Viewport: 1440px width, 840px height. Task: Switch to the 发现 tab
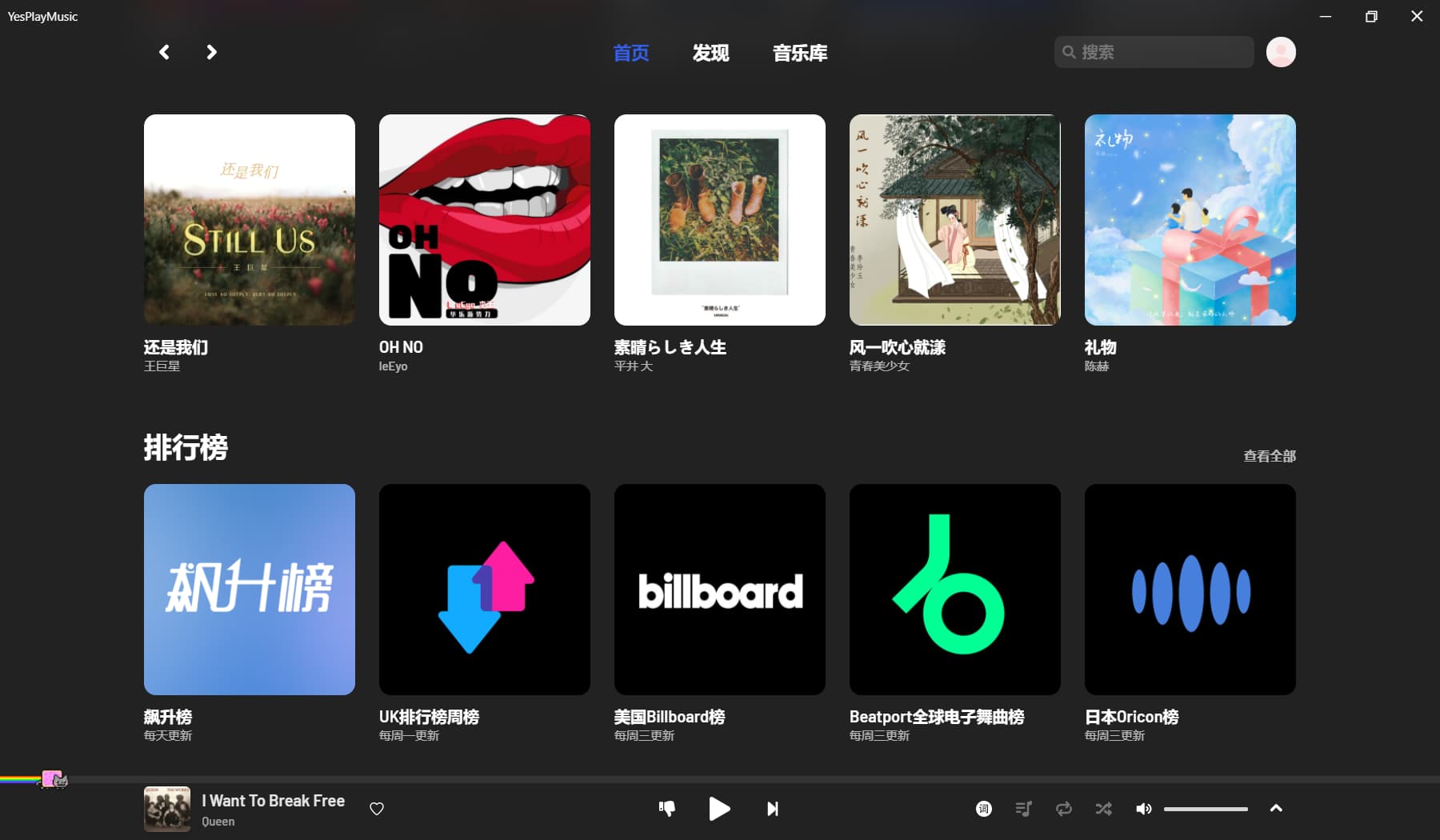[x=710, y=53]
